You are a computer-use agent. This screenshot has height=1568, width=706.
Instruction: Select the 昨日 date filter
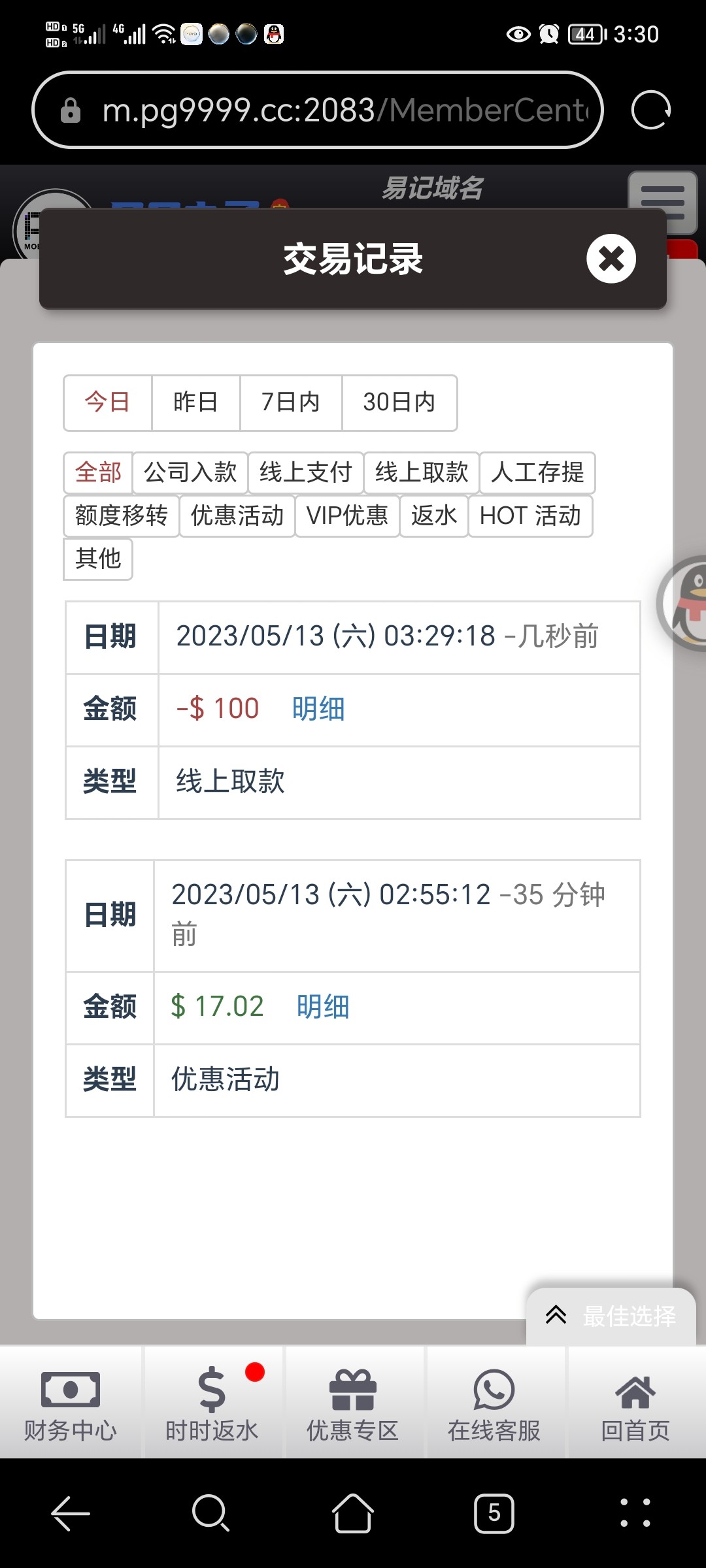(195, 402)
